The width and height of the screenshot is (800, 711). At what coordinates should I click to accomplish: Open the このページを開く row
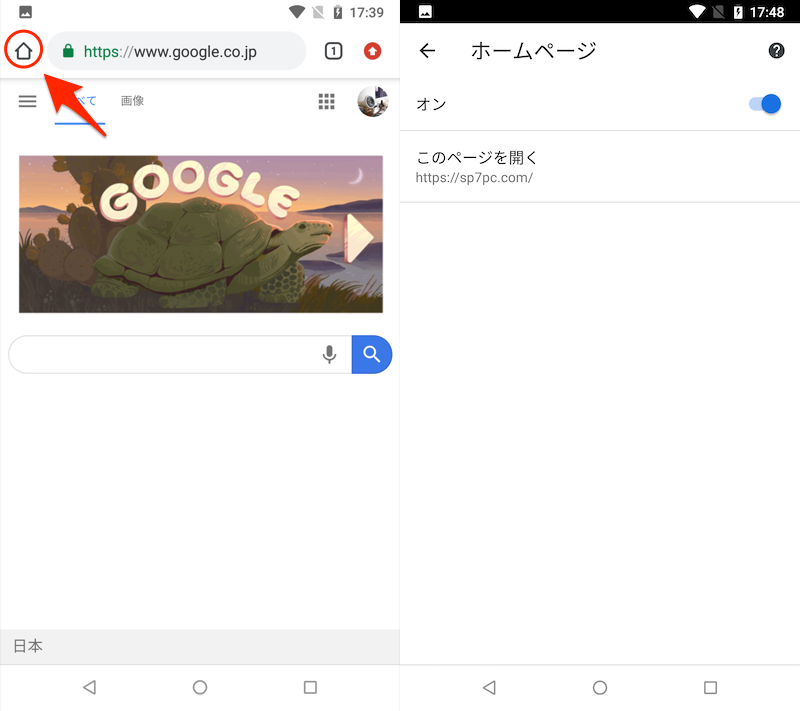600,167
